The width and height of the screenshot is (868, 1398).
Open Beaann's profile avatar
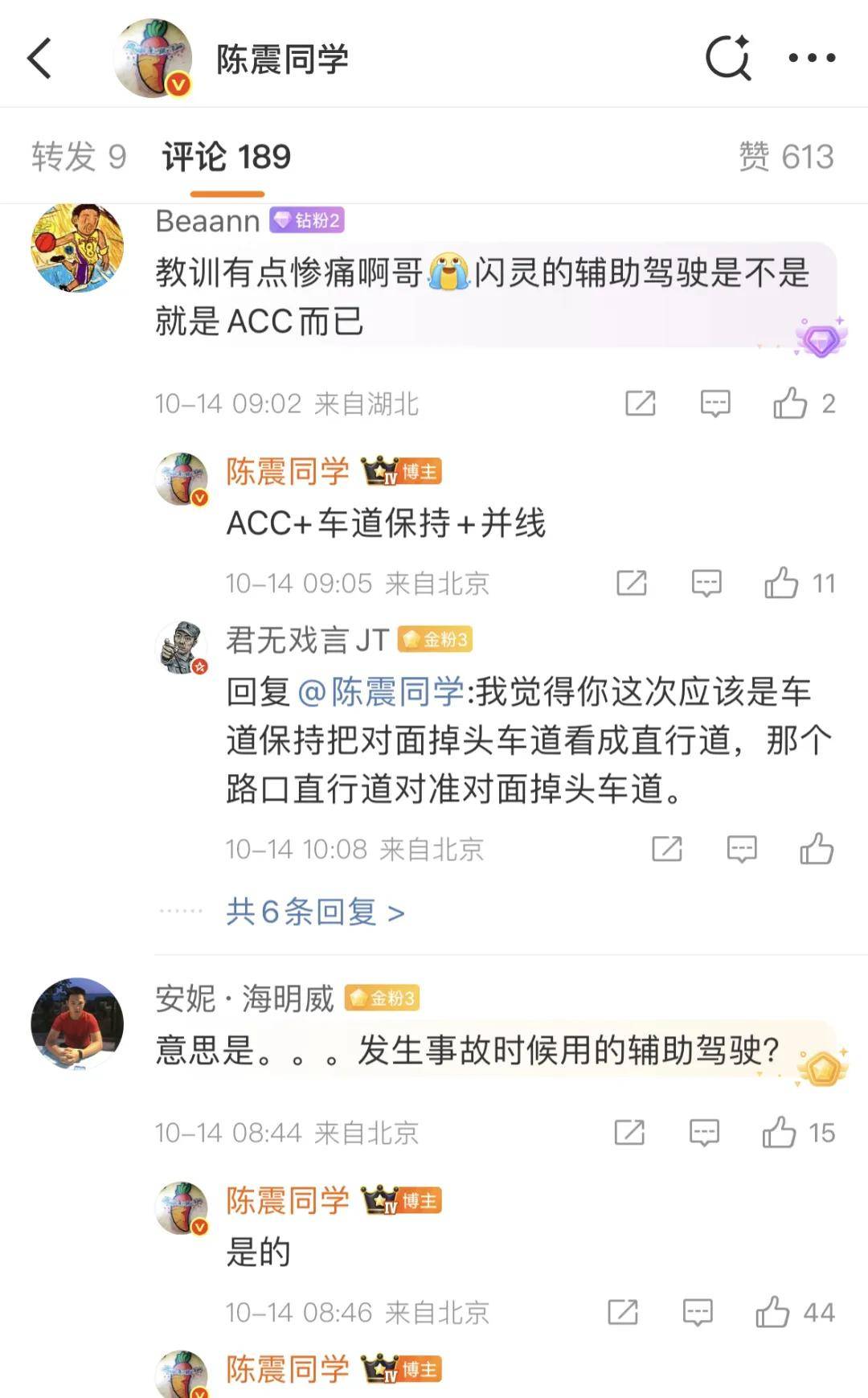(x=77, y=248)
